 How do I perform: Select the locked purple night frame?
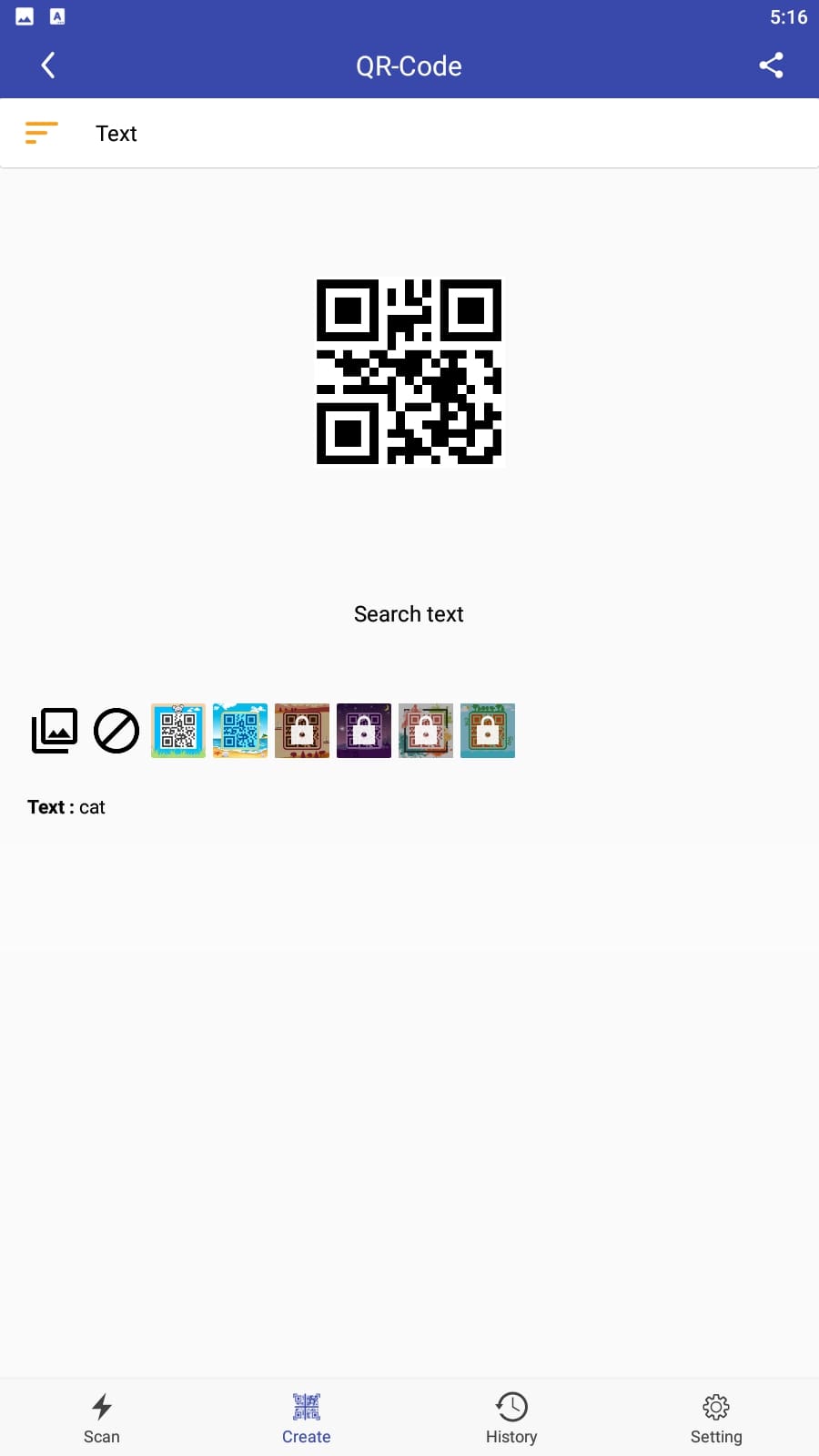pos(364,731)
